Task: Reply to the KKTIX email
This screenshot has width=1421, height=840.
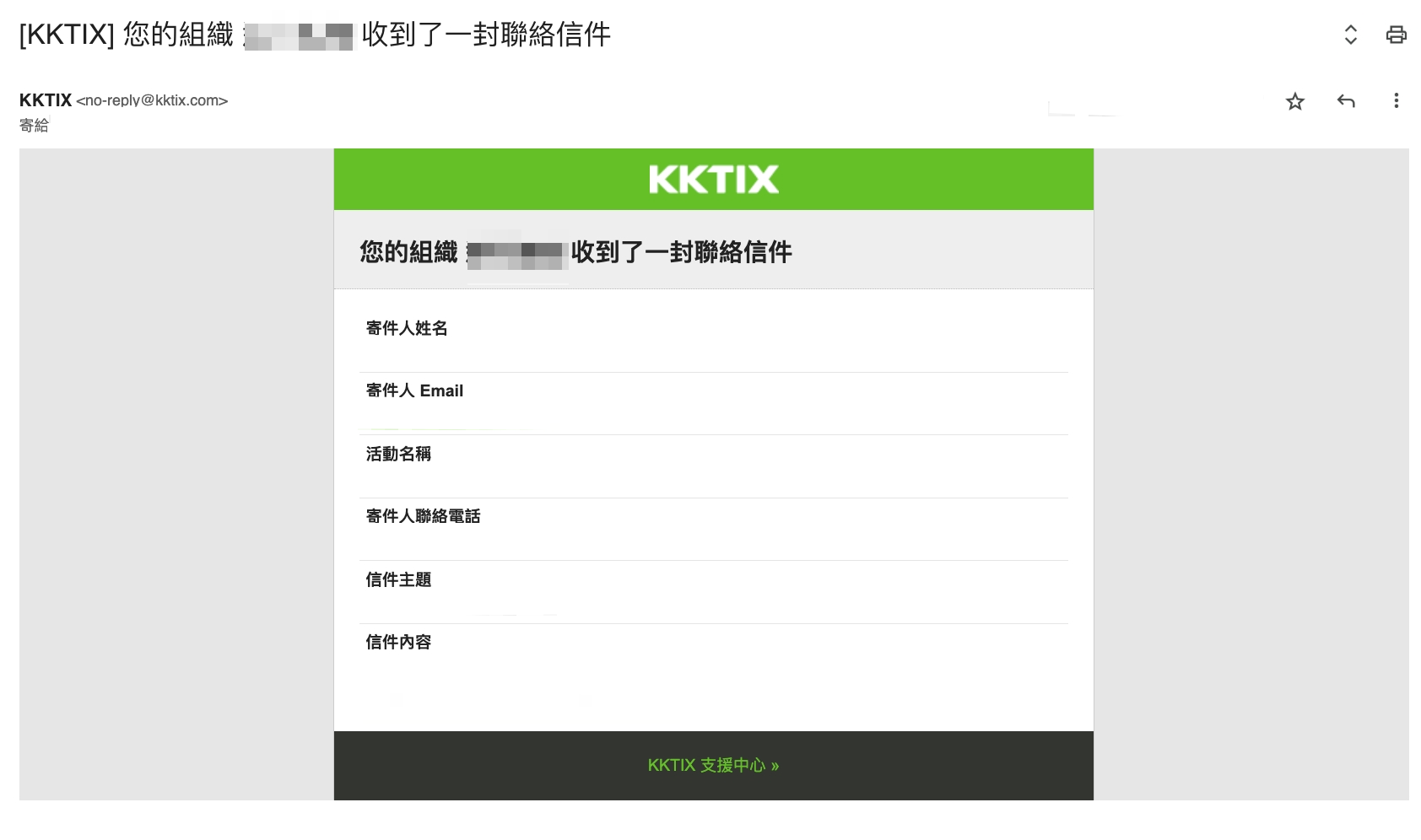Action: tap(1345, 101)
